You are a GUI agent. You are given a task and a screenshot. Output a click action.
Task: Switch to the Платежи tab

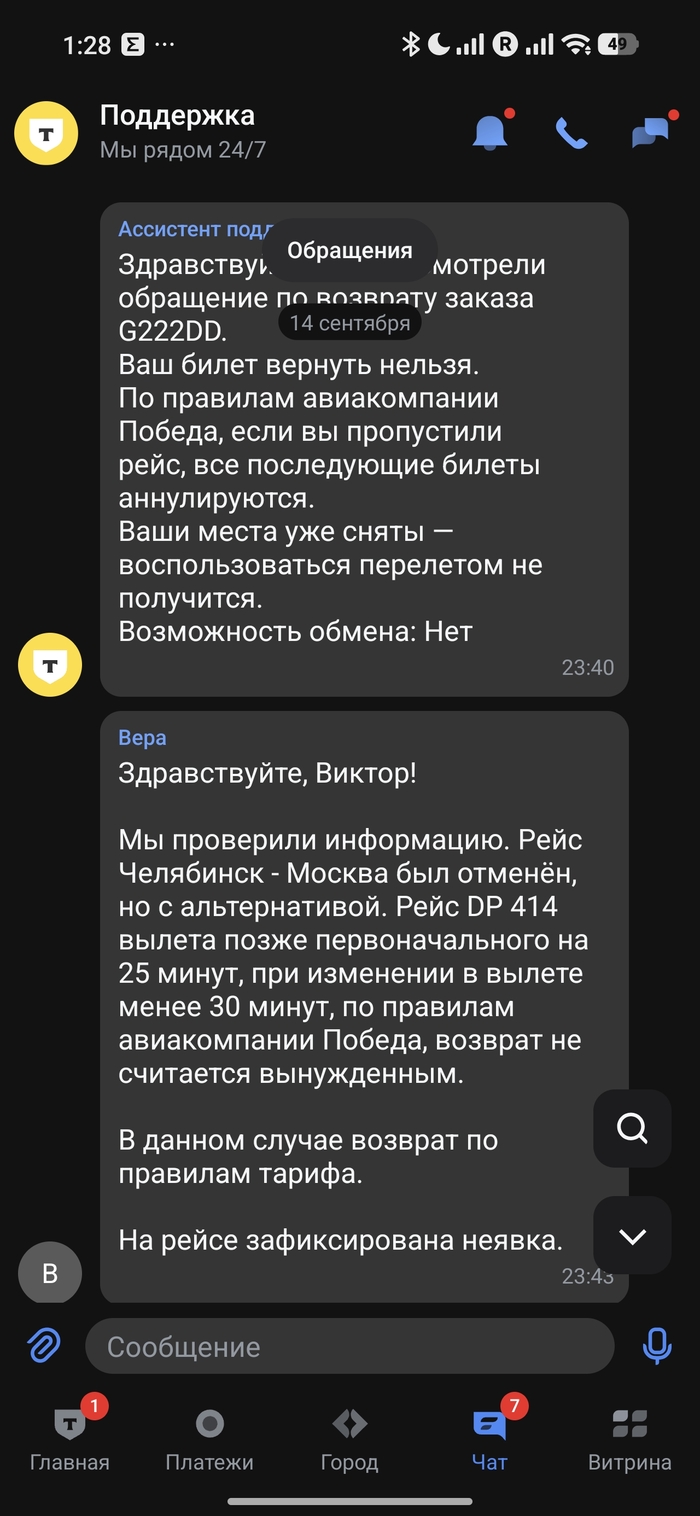coord(209,1436)
